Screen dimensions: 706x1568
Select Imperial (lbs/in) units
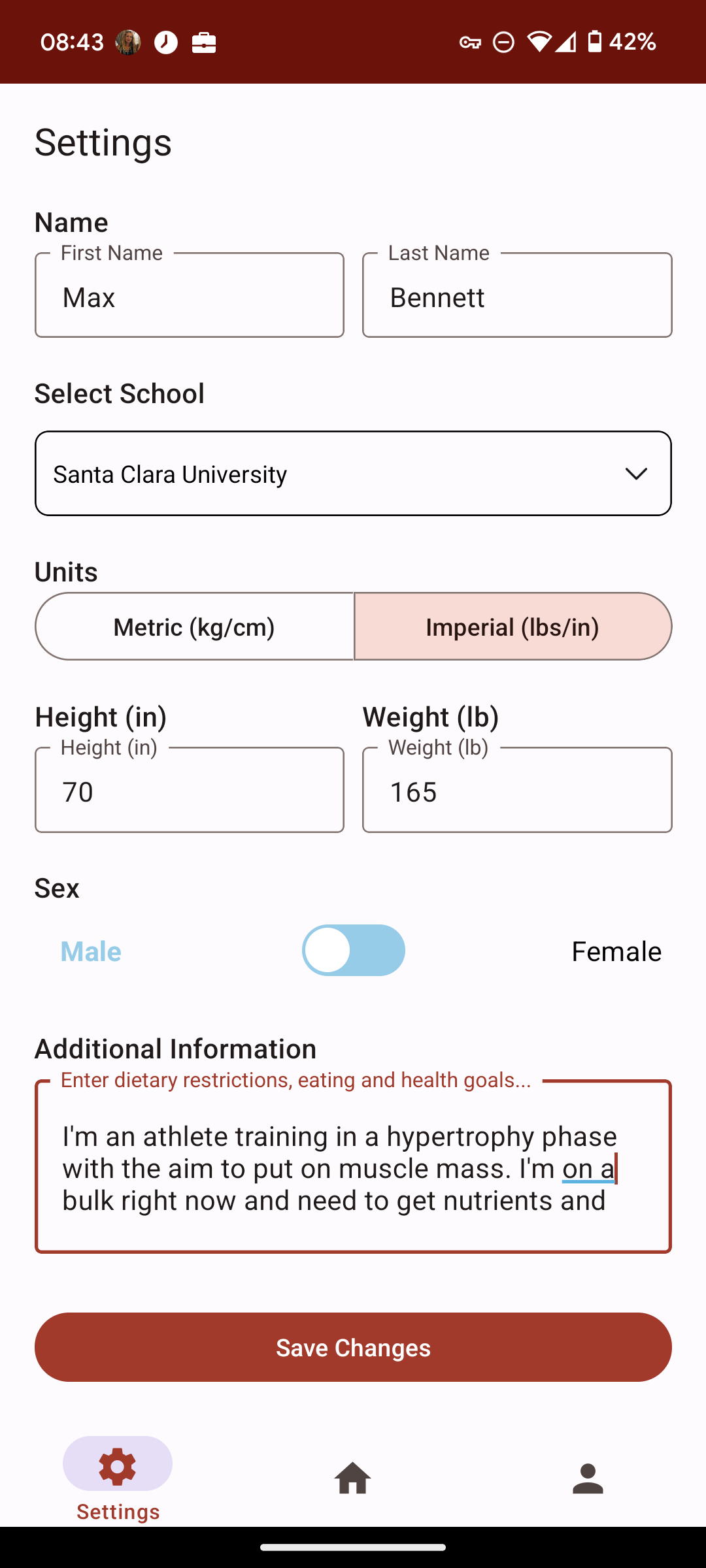pyautogui.click(x=513, y=627)
